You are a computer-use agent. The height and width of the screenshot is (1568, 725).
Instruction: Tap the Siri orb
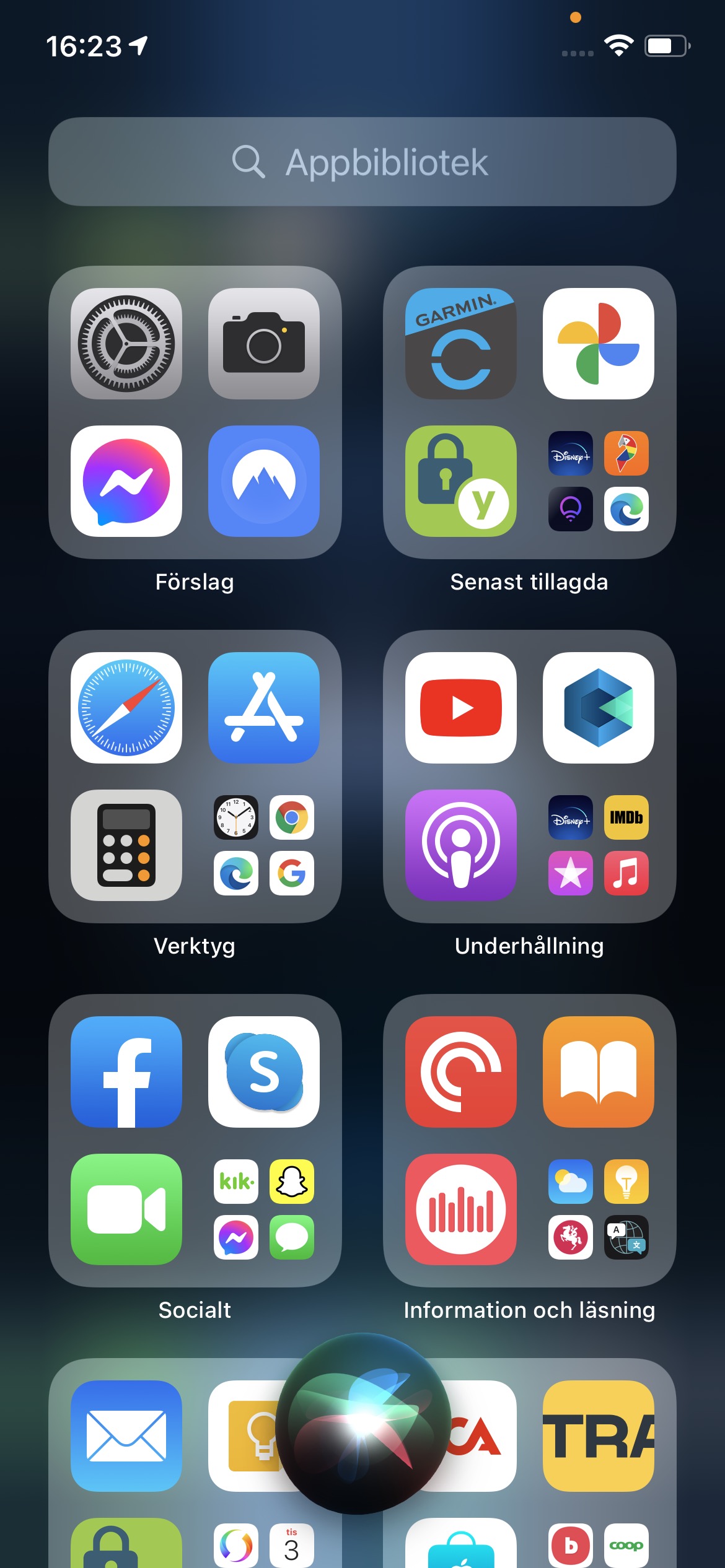[363, 1424]
